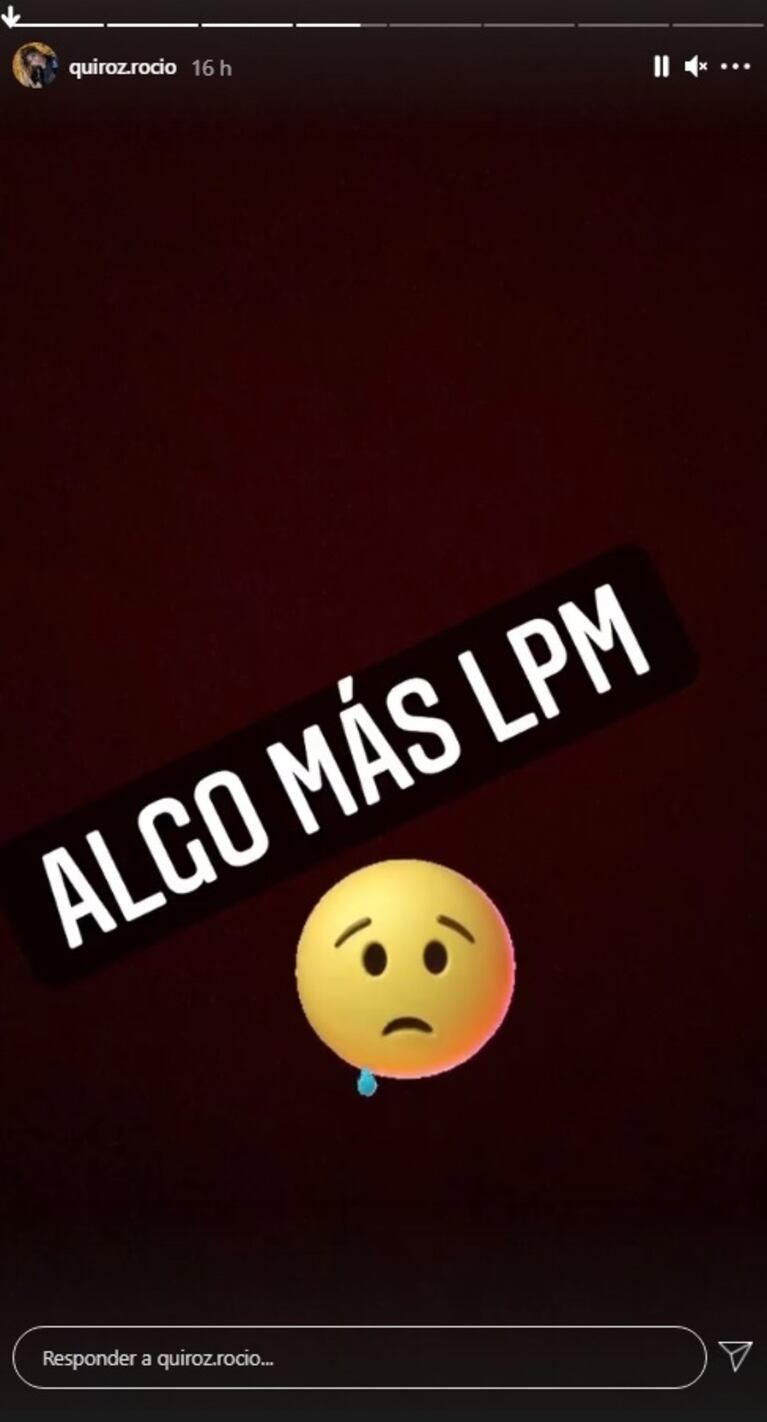Unmute the story audio

(x=696, y=66)
